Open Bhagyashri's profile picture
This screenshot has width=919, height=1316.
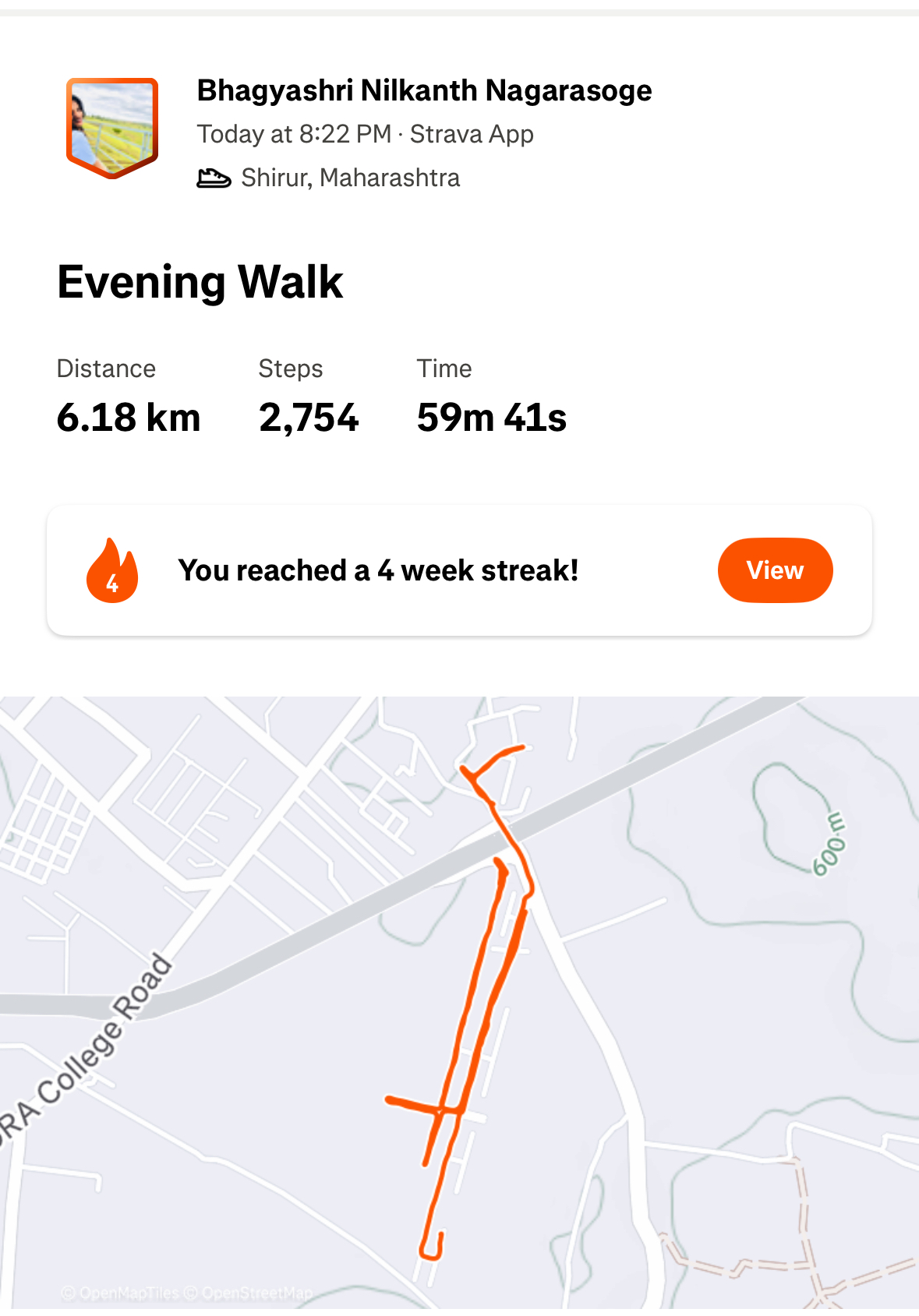tap(112, 128)
